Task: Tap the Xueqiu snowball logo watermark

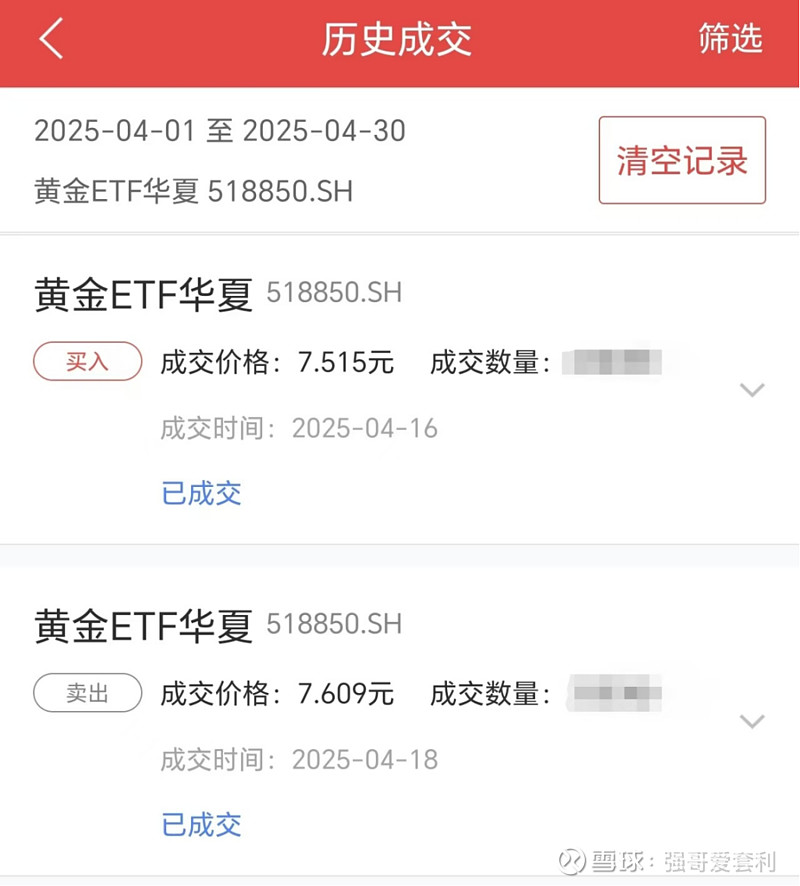Action: [x=570, y=862]
